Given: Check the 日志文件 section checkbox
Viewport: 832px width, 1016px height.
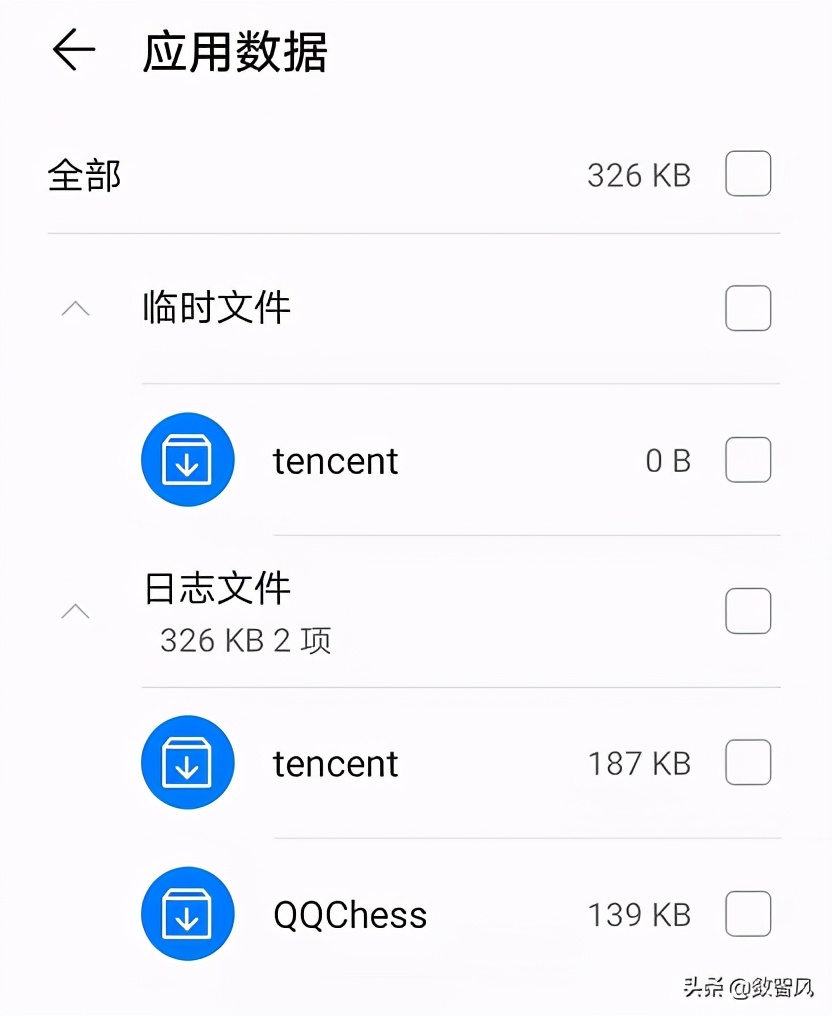Looking at the screenshot, I should point(747,611).
